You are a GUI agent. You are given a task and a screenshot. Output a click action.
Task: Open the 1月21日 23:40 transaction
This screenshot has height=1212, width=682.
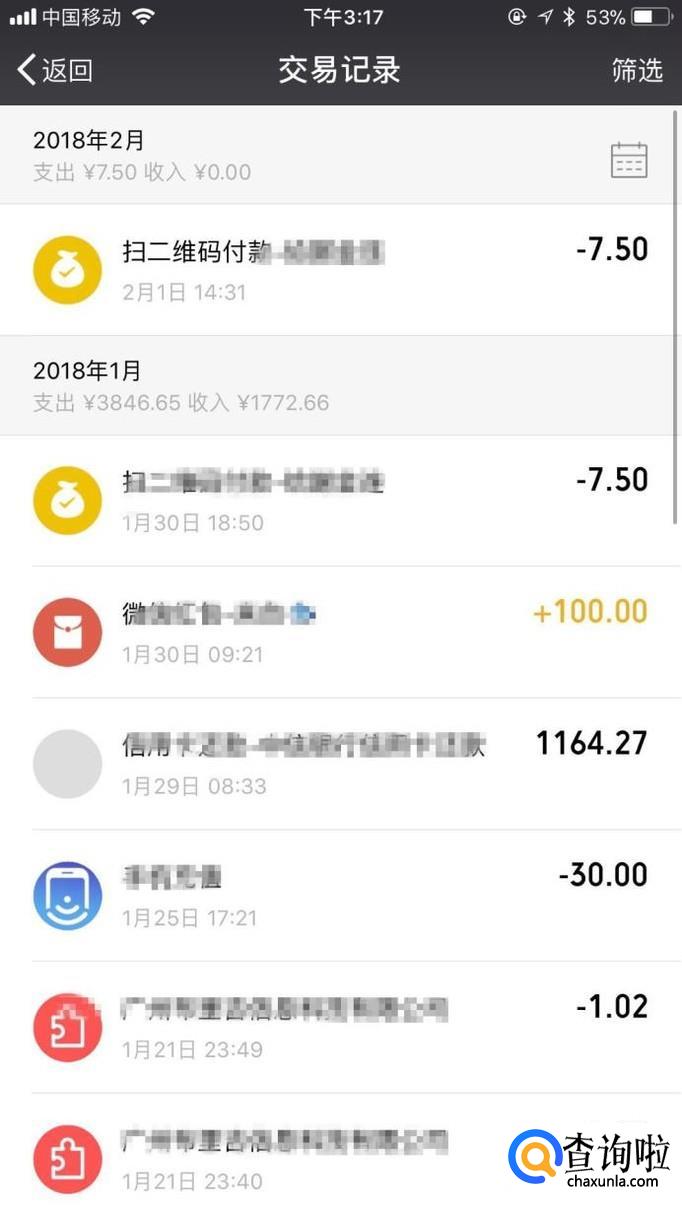coord(300,1158)
